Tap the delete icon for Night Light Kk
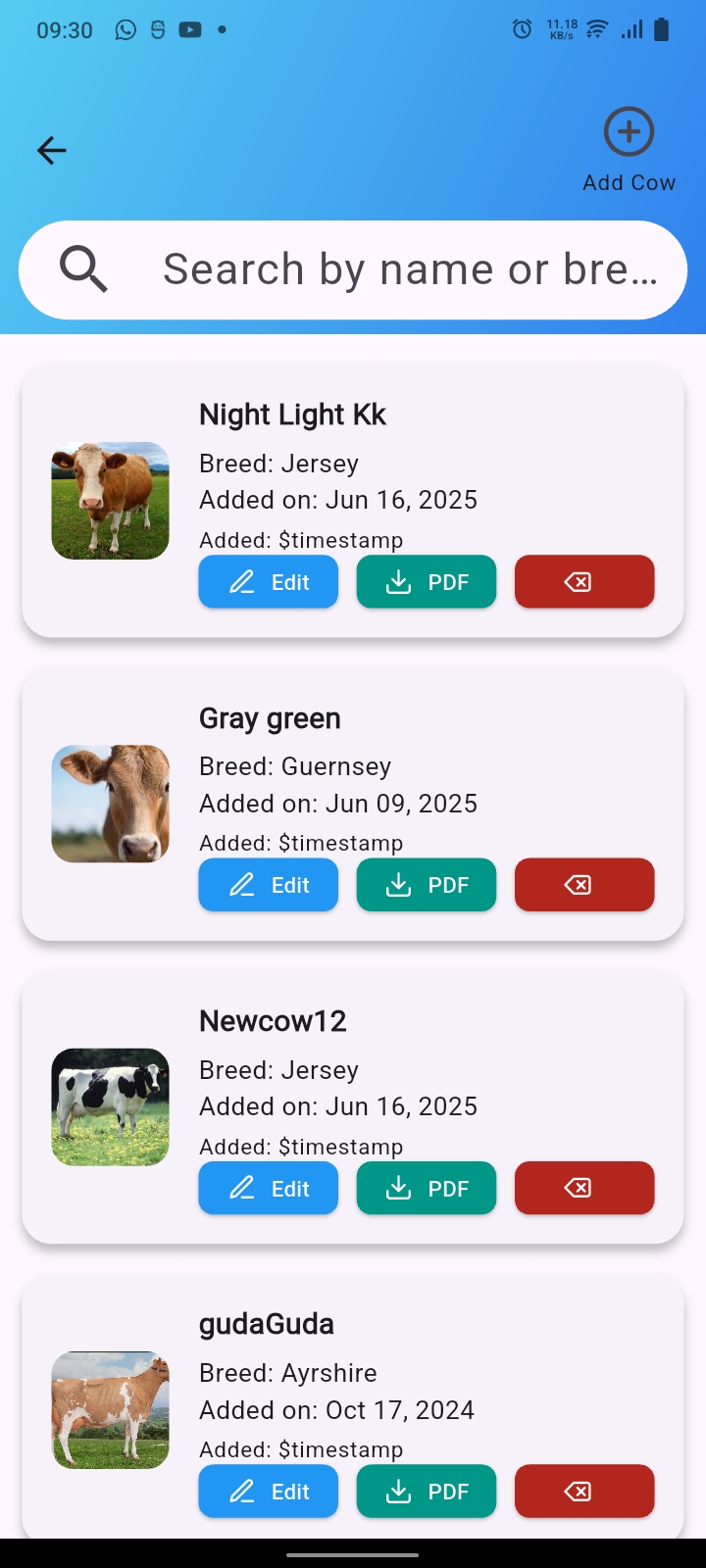Screen dimensions: 706x1568 pos(580,581)
